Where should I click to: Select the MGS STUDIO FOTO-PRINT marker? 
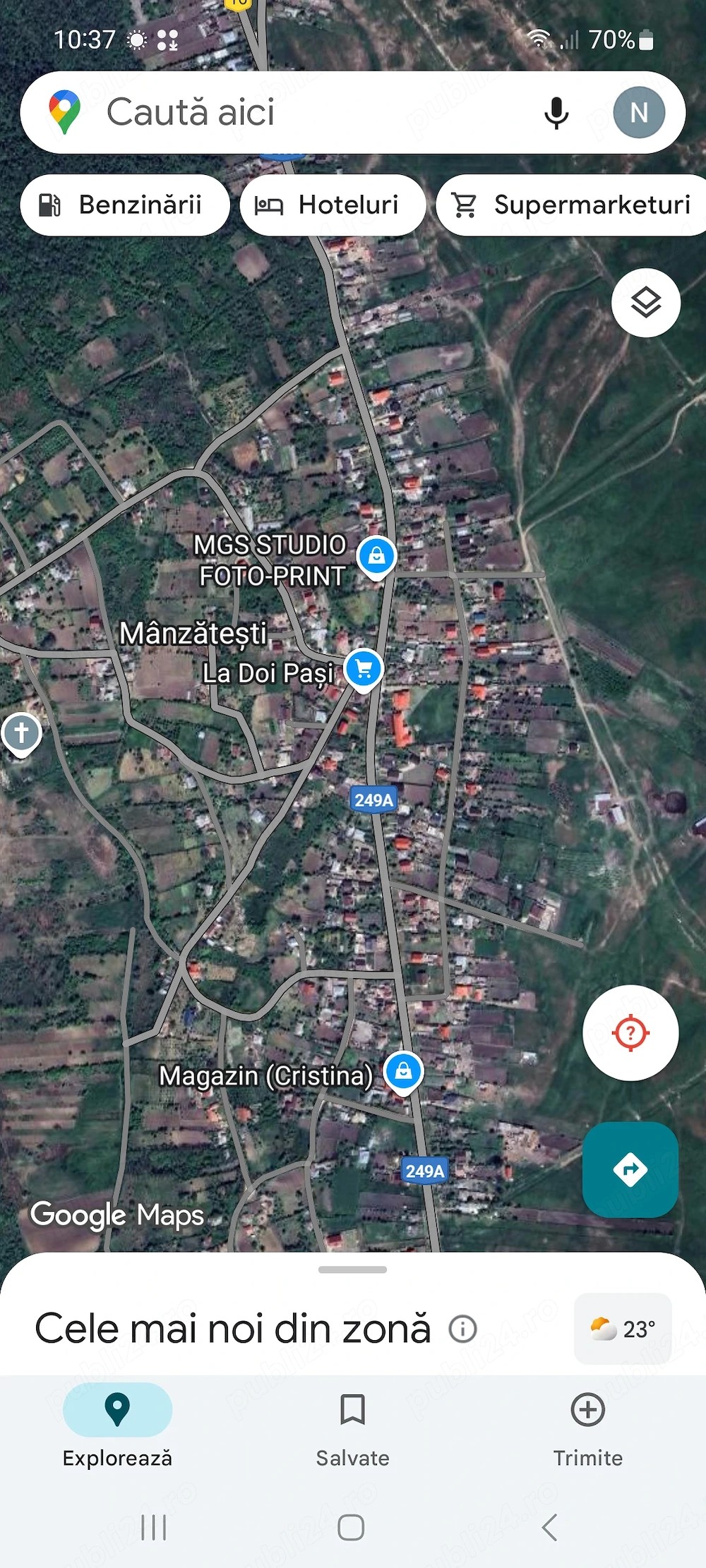point(377,556)
